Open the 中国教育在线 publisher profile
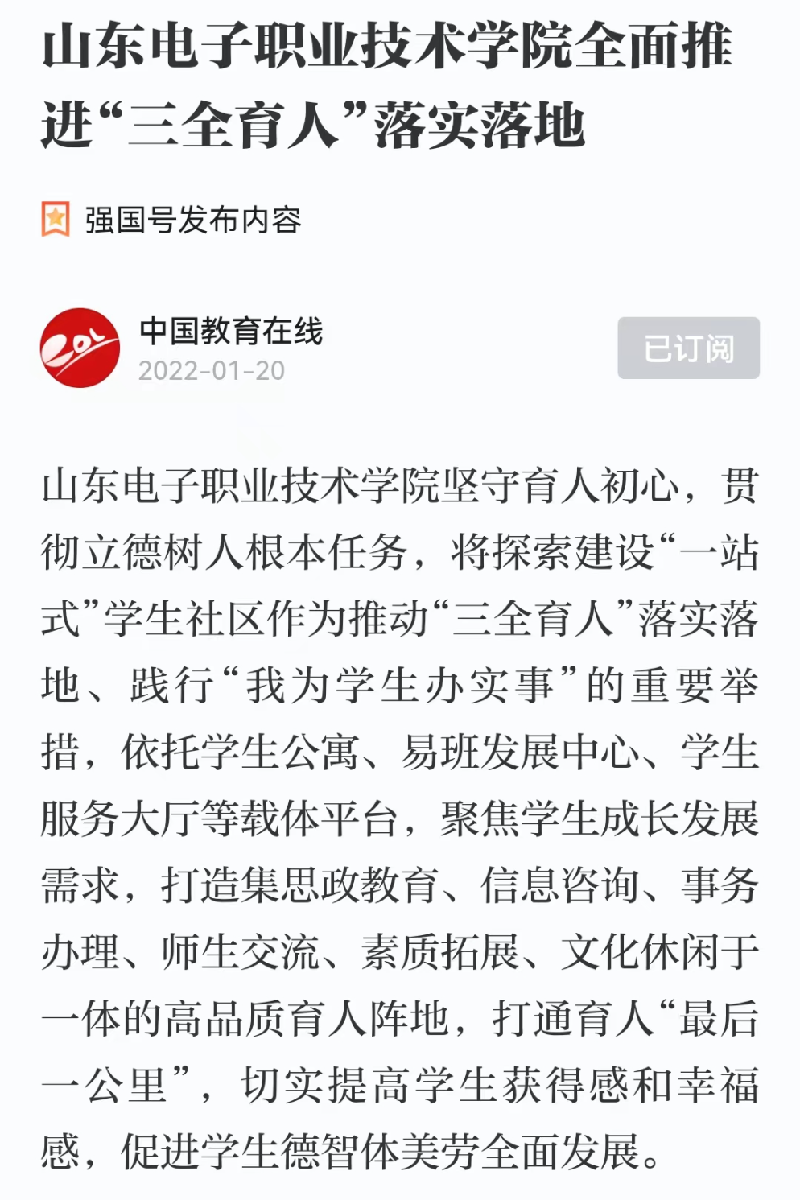Screen dimensions: 800x1200 click(x=231, y=331)
